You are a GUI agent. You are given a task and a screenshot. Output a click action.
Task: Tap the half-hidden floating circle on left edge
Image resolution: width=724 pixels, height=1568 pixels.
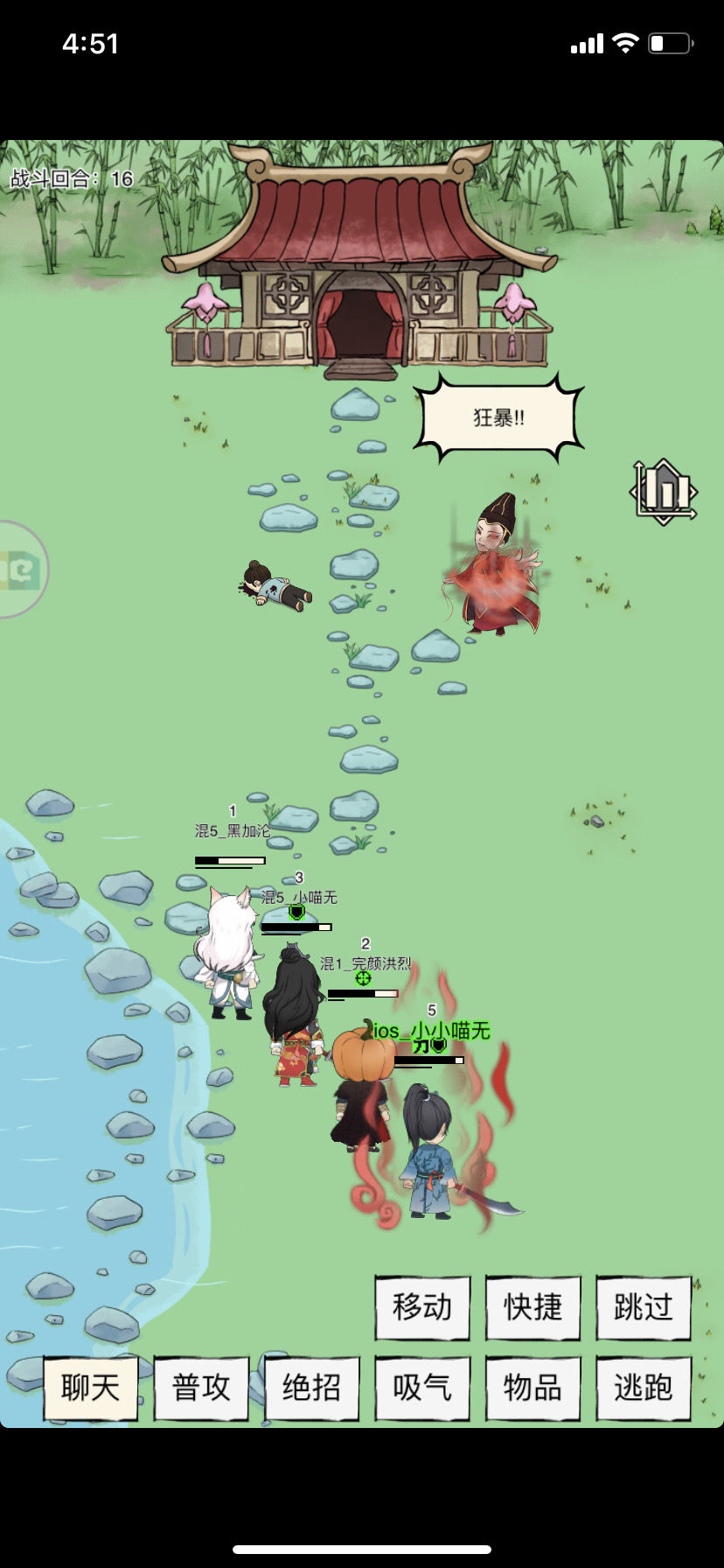pos(21,570)
